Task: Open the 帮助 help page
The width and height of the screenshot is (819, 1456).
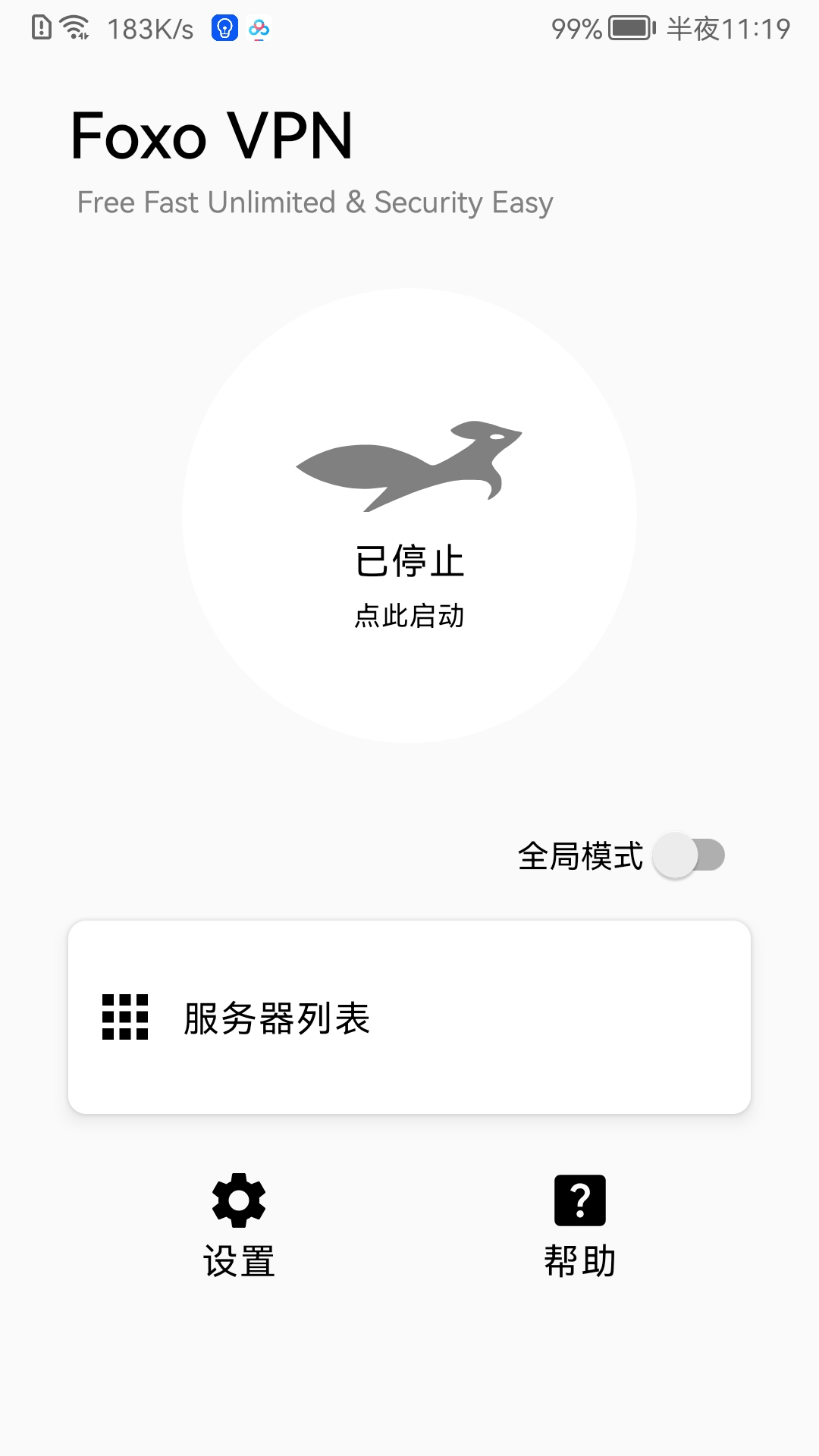Action: point(580,1225)
